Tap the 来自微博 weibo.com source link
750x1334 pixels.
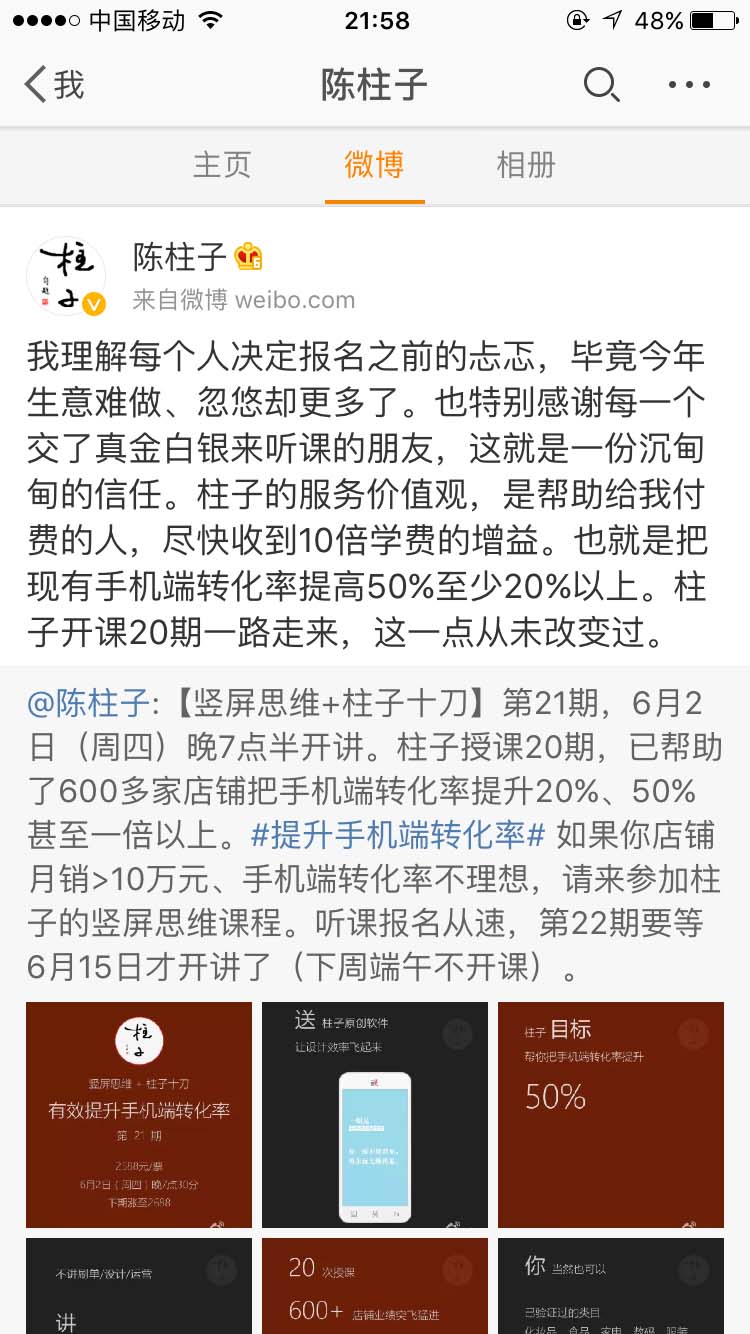pos(242,300)
